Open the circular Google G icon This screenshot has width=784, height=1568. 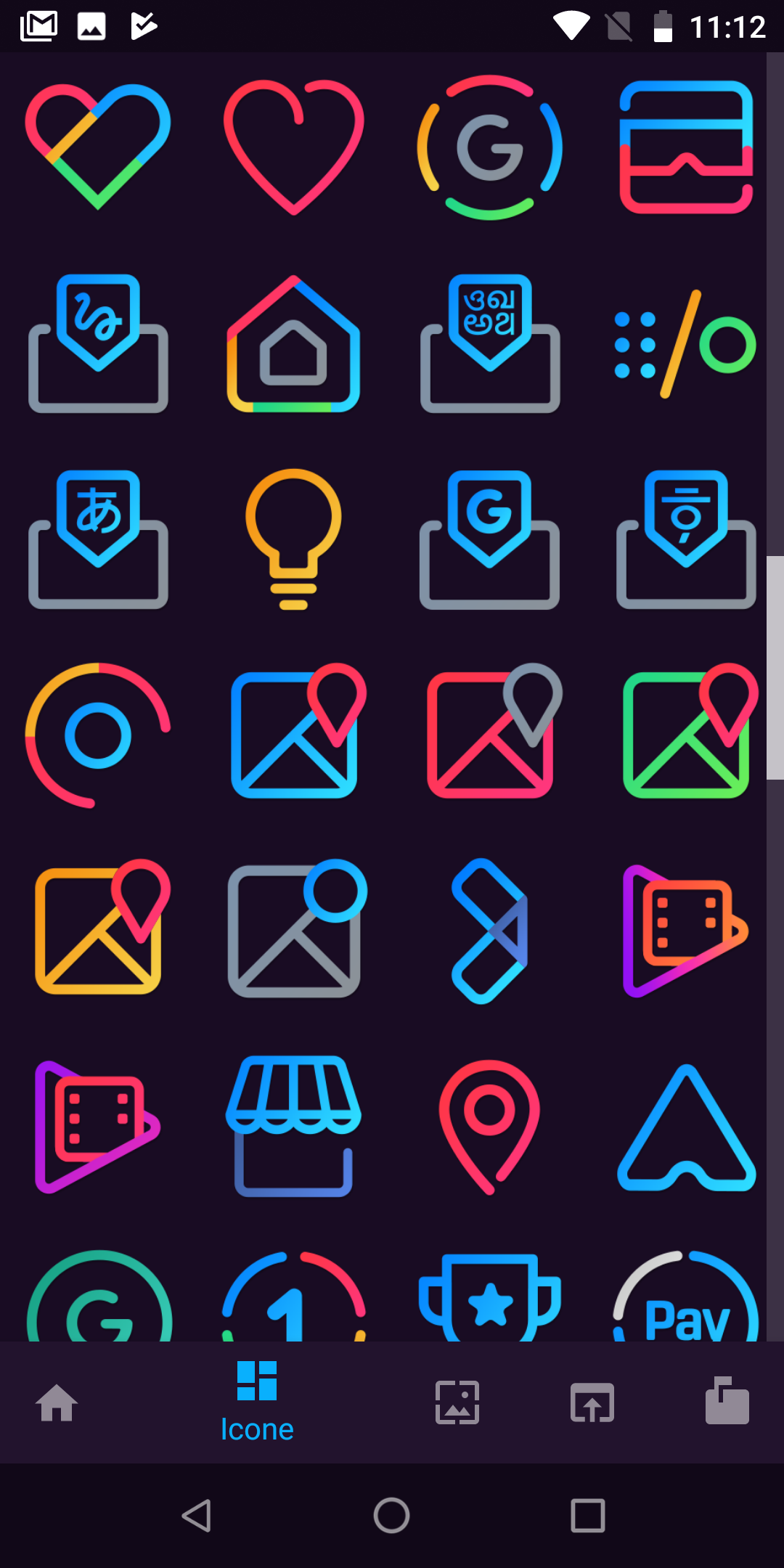(x=490, y=147)
